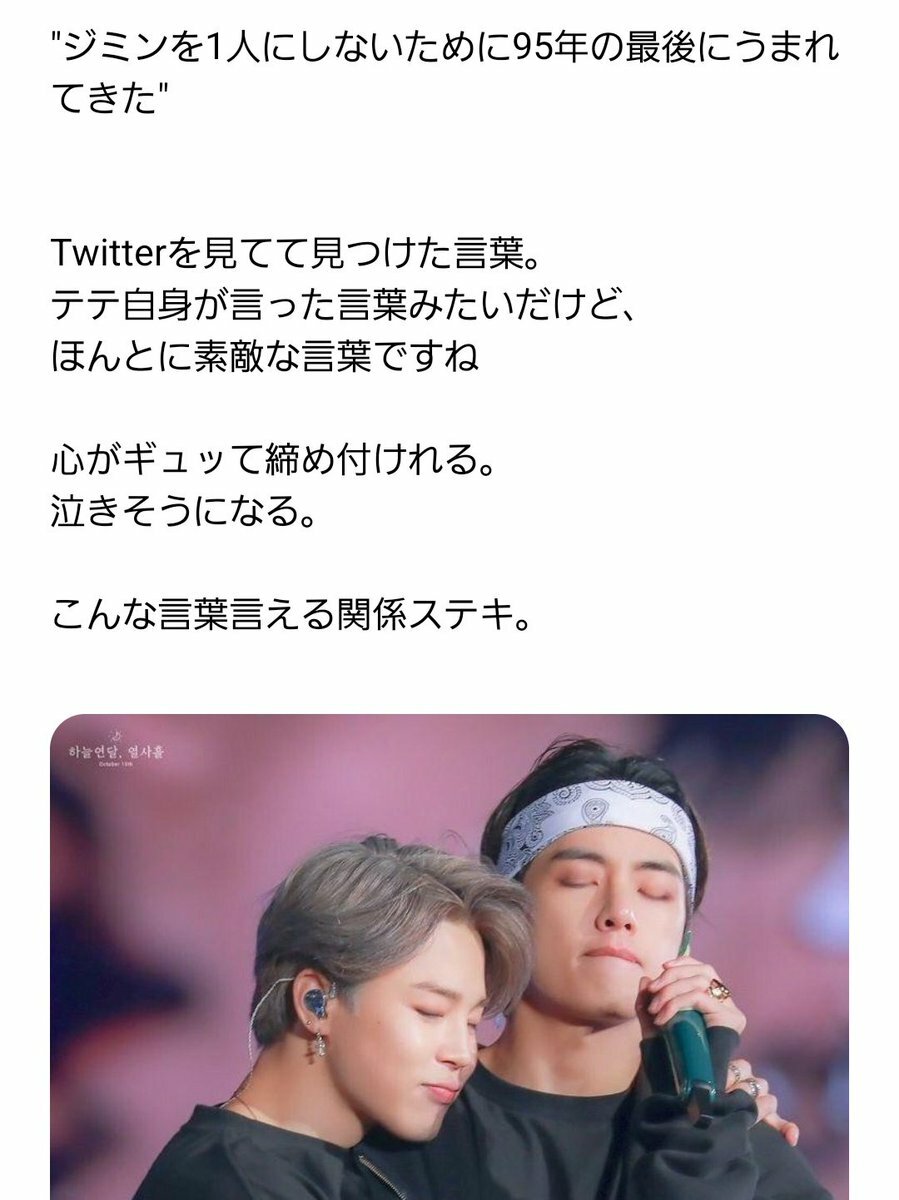Open the attached photo in the post
Screen dimensions: 899x1200
pyautogui.click(x=449, y=957)
